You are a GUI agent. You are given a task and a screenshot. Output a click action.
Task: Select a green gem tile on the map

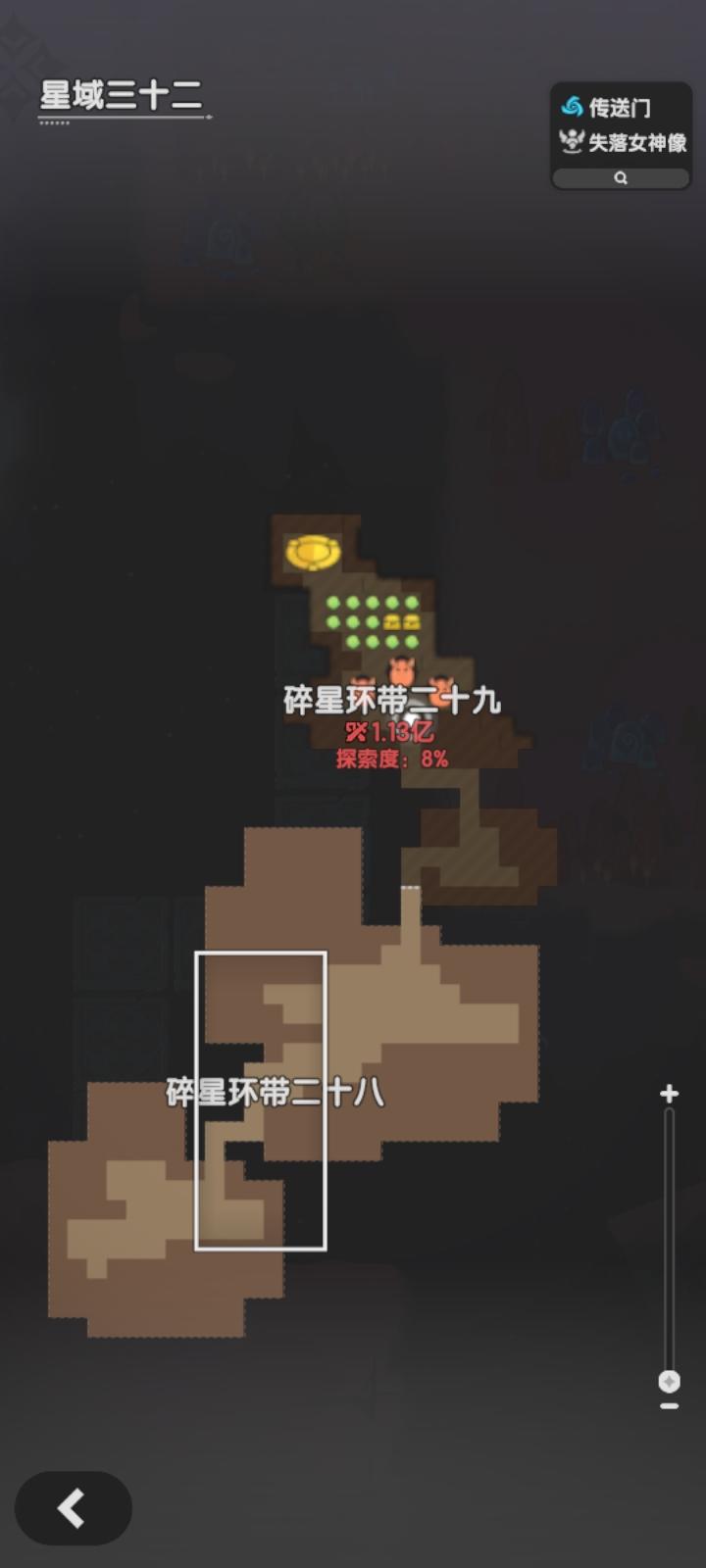[x=331, y=604]
